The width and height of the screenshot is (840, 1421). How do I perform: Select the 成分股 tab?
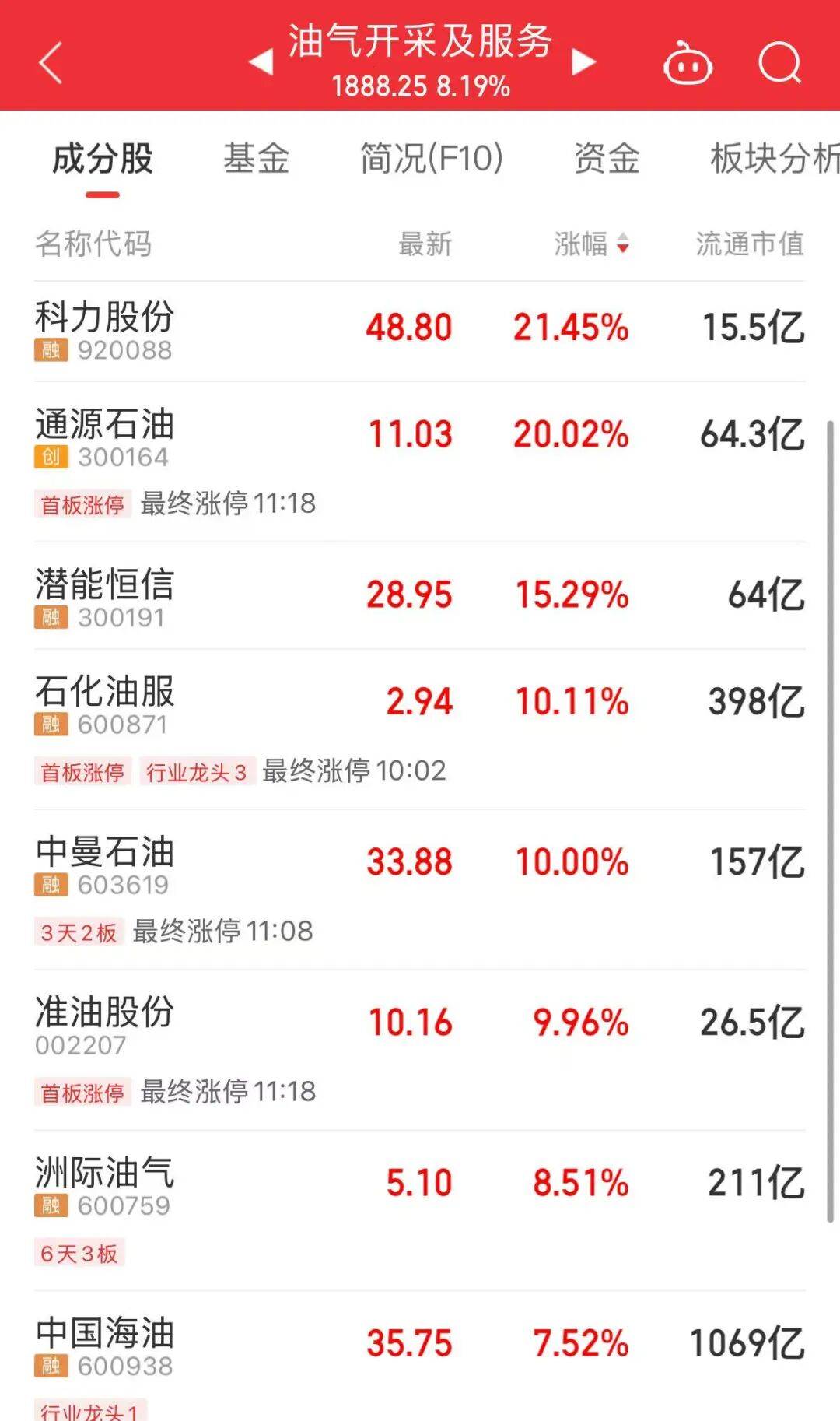pos(102,159)
